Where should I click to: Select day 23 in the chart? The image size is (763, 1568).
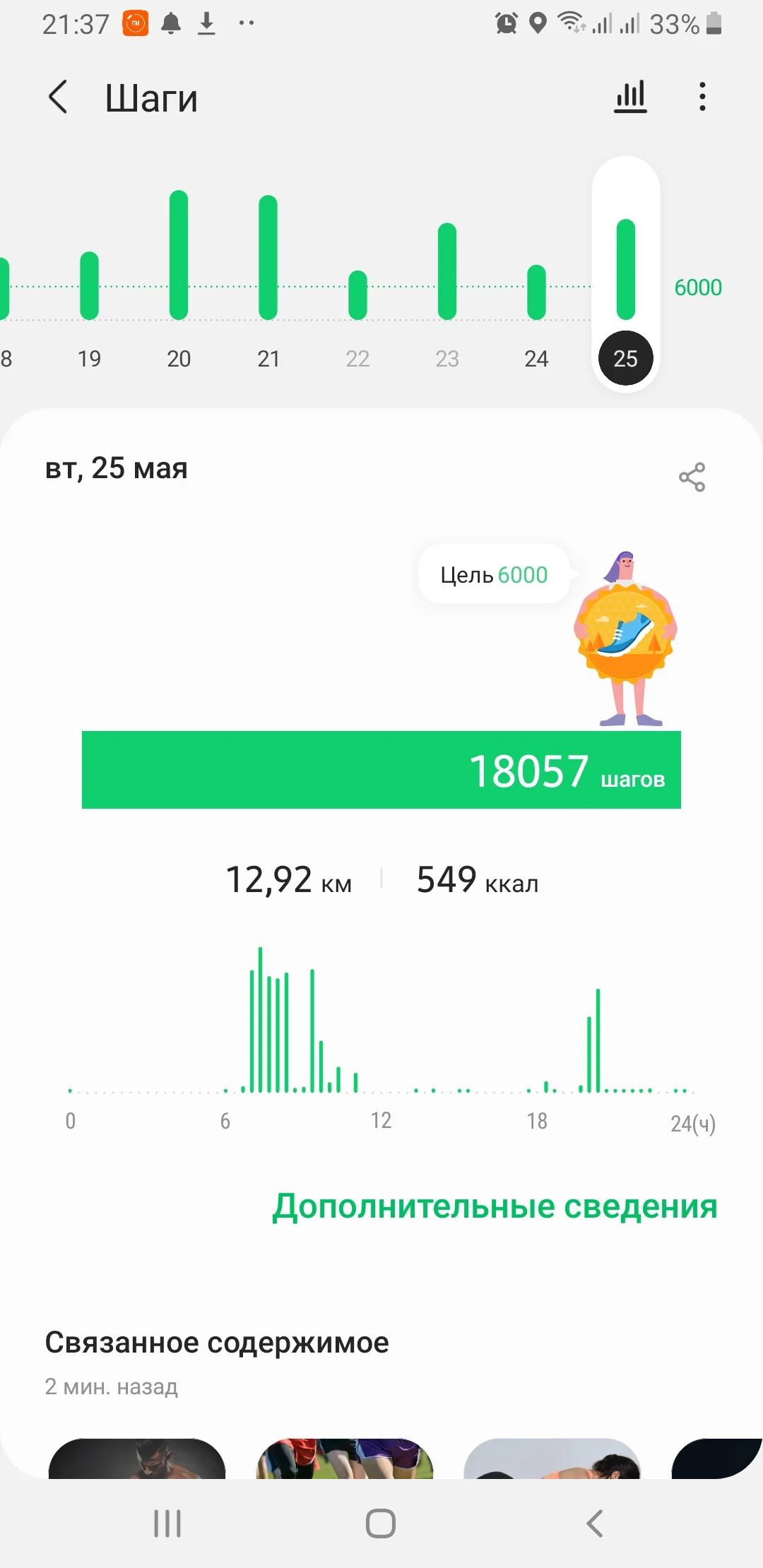point(447,358)
